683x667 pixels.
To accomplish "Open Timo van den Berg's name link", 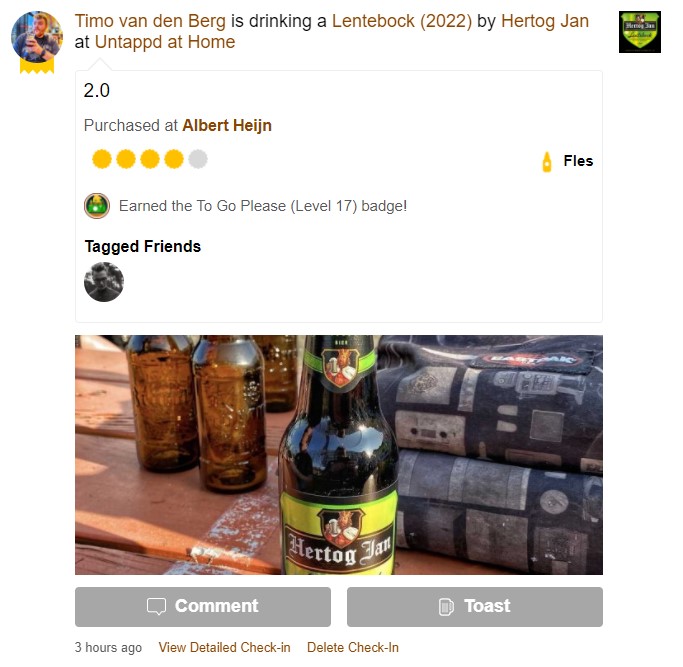I will (x=150, y=21).
